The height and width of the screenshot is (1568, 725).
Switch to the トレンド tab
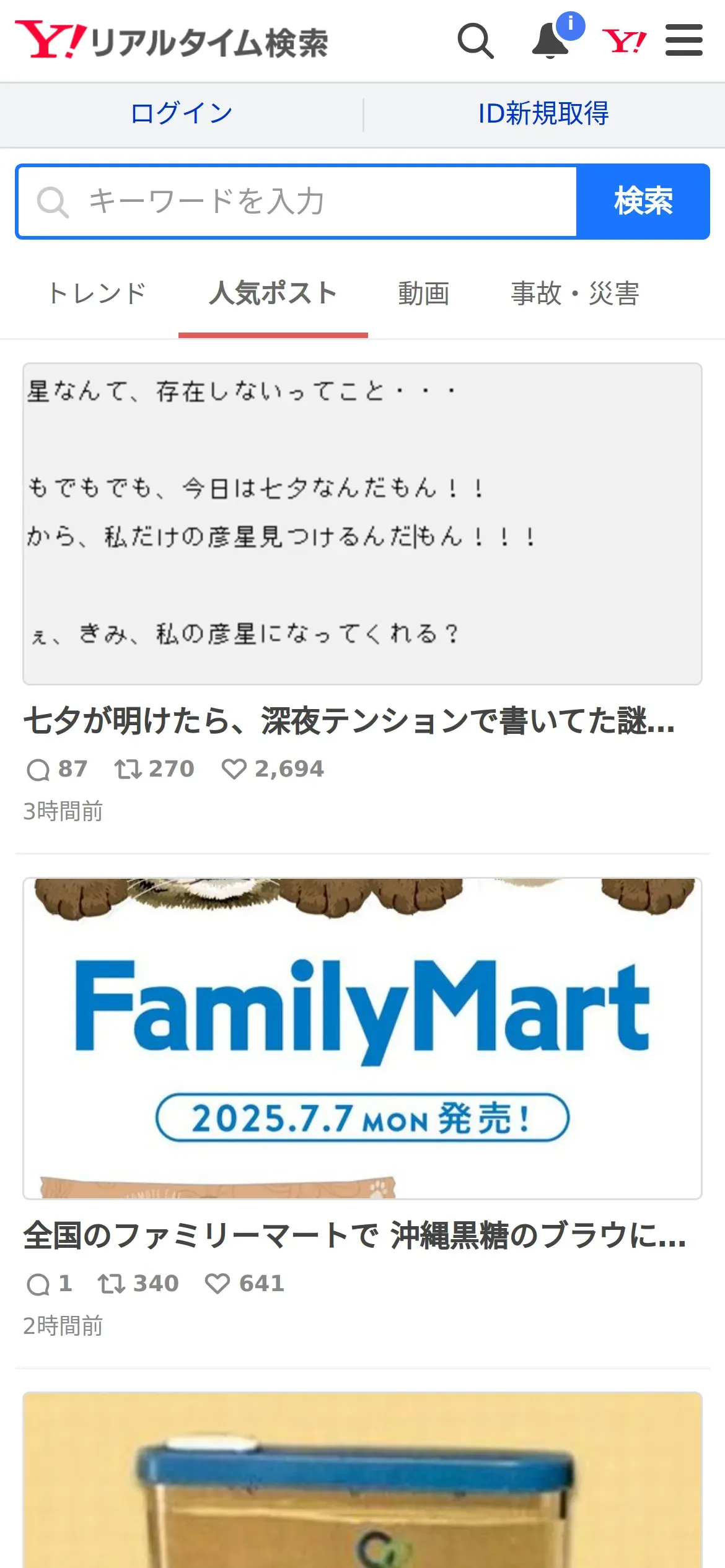(97, 293)
